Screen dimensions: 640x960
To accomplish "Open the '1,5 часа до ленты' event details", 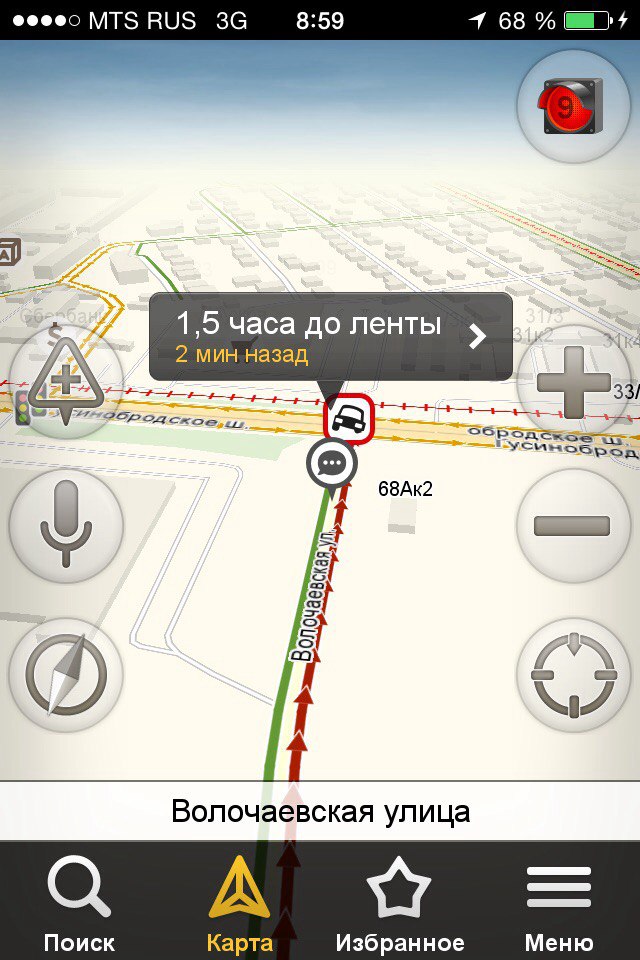I will [x=330, y=336].
